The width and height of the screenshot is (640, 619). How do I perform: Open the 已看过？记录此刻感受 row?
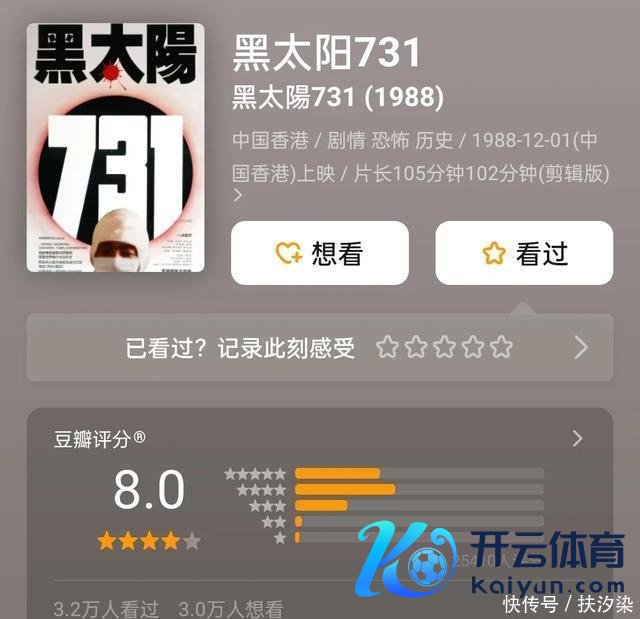(x=319, y=347)
